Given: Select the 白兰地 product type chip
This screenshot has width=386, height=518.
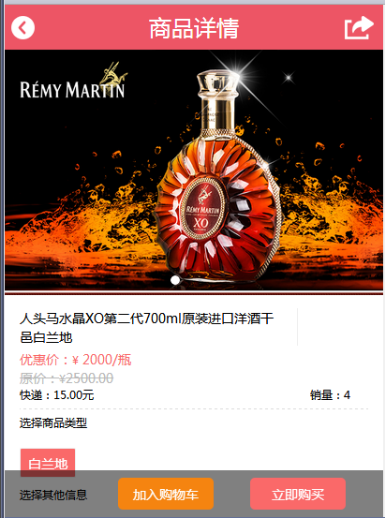Looking at the screenshot, I should [x=48, y=463].
